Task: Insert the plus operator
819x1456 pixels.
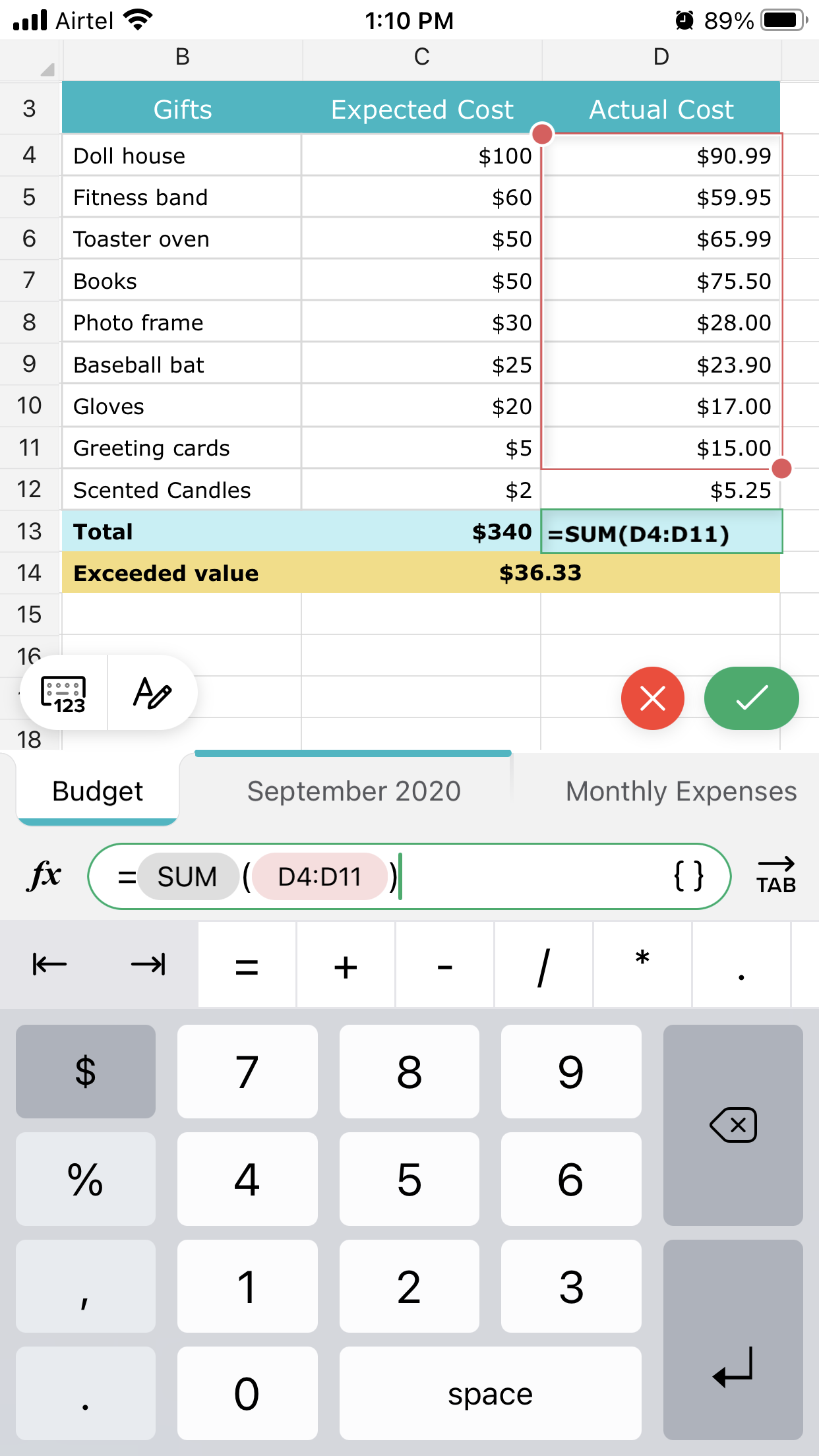Action: (x=346, y=967)
